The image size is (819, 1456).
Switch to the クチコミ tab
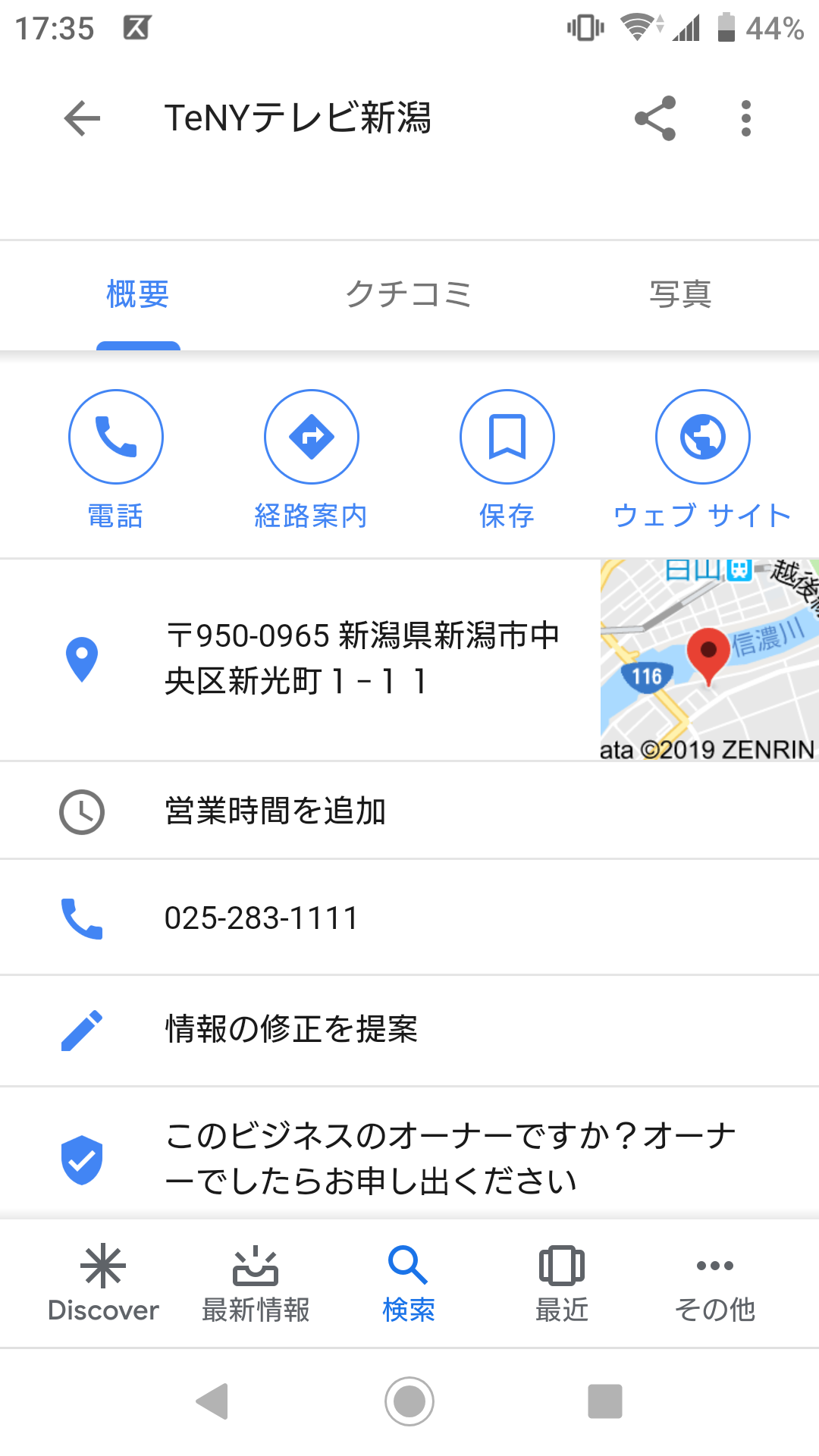point(409,294)
